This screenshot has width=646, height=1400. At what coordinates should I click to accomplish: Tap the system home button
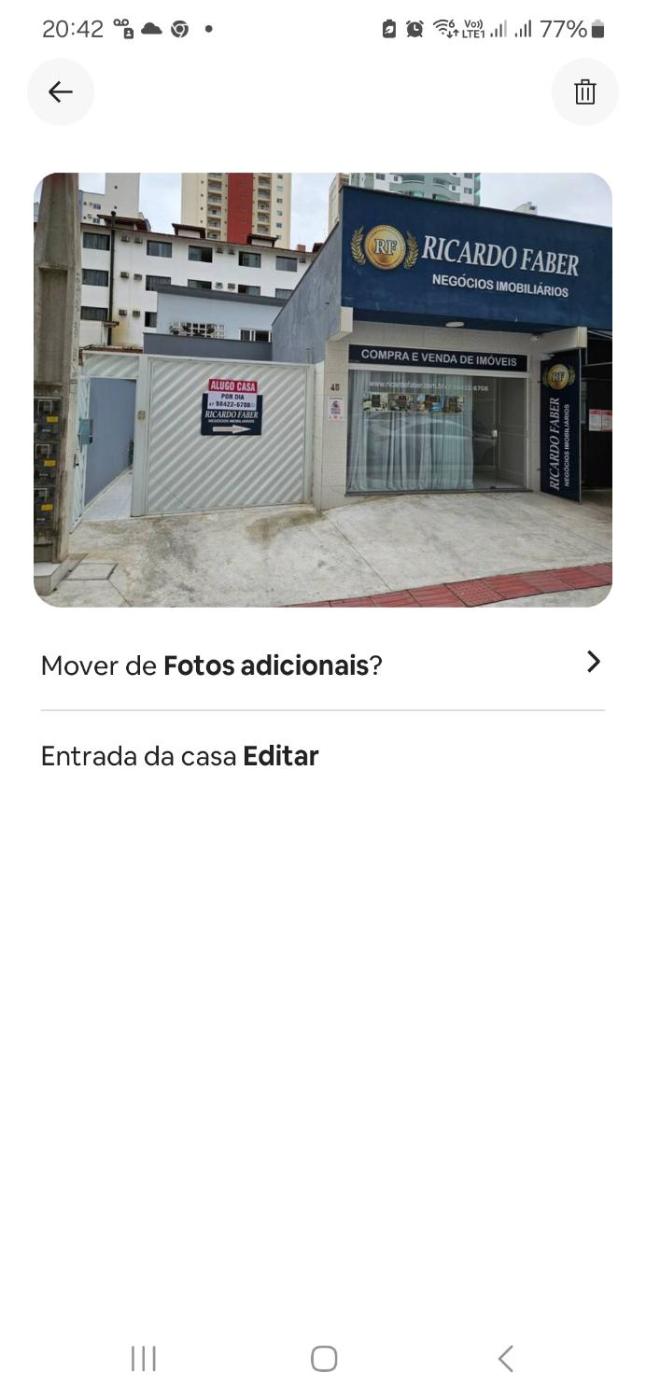tap(323, 1358)
